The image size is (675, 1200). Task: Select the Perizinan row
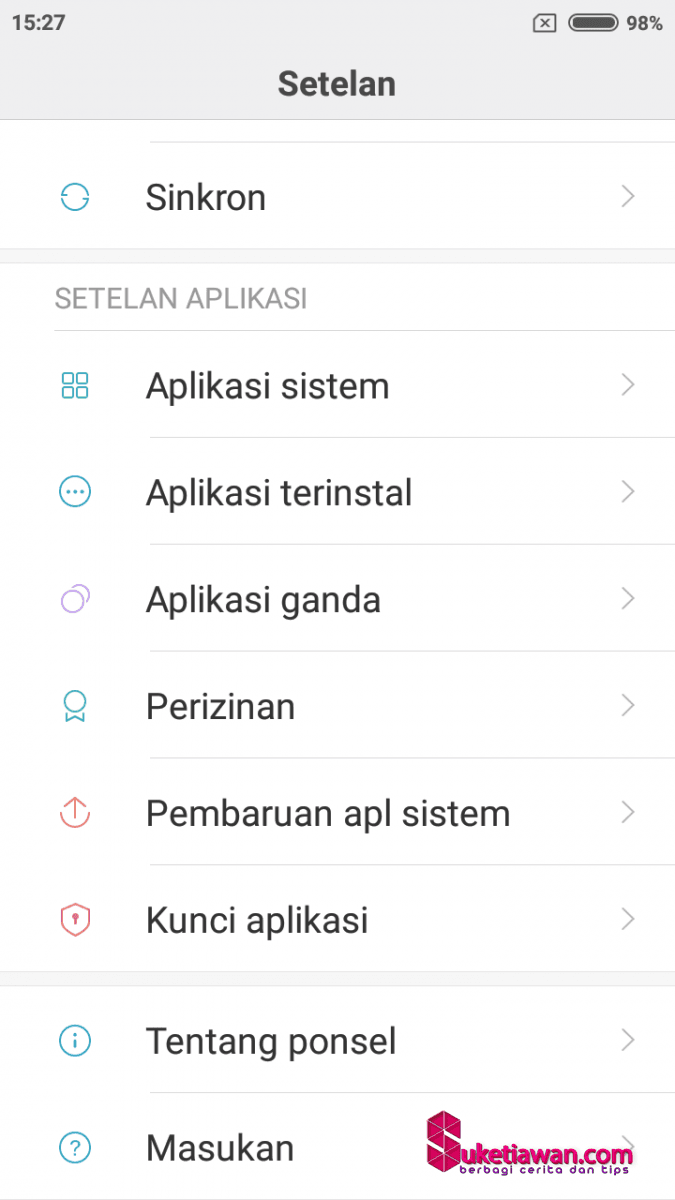click(x=337, y=706)
